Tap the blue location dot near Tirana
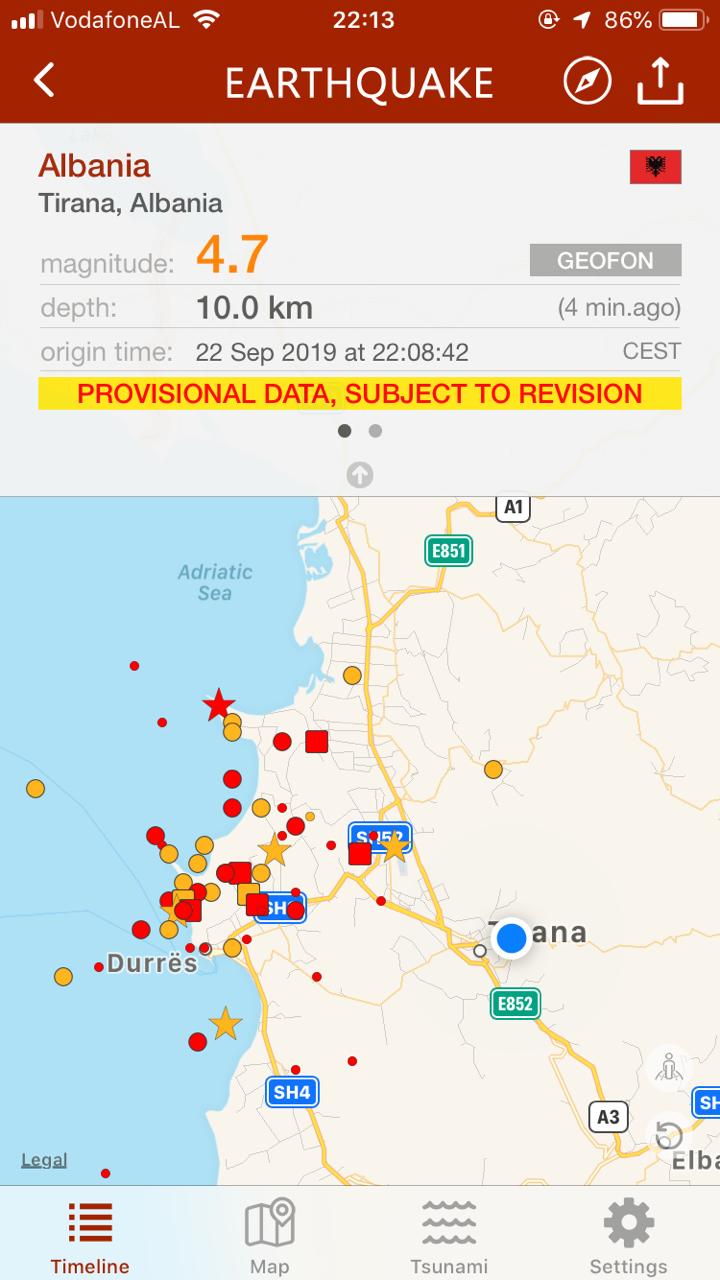This screenshot has height=1280, width=720. (x=512, y=938)
